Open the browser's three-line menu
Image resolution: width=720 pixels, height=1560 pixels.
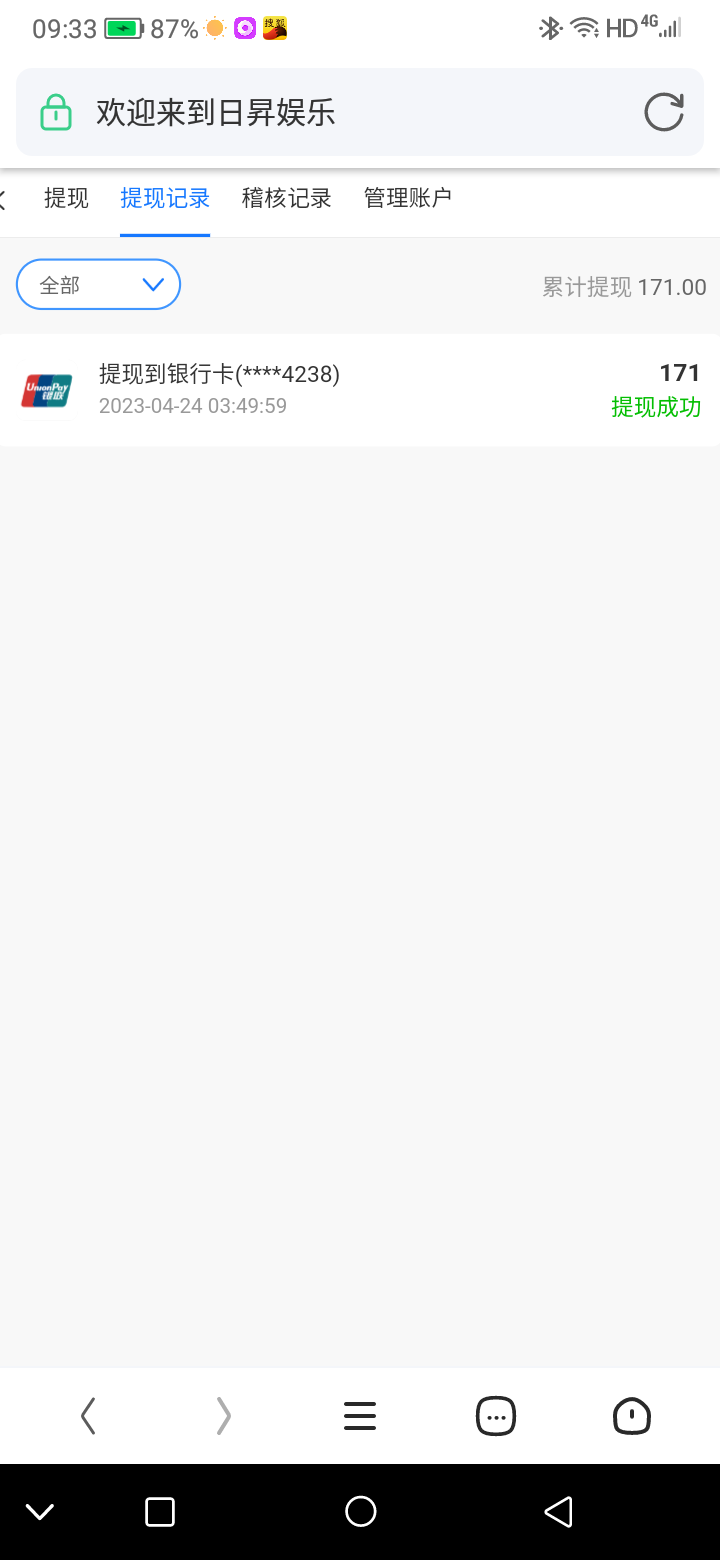[360, 1415]
